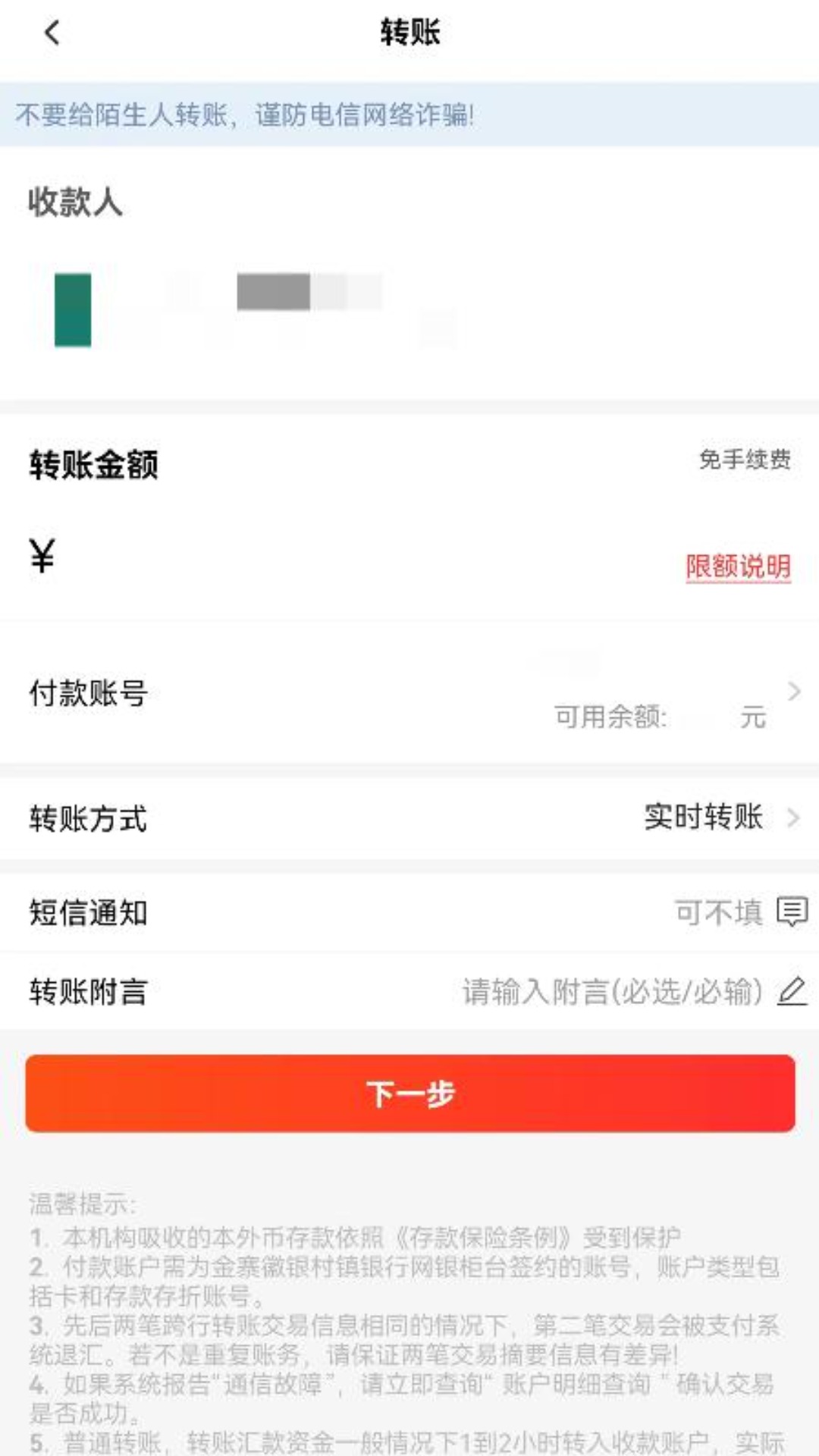Tap the chevron next to 实时转账
Image resolution: width=819 pixels, height=1456 pixels.
tap(793, 819)
